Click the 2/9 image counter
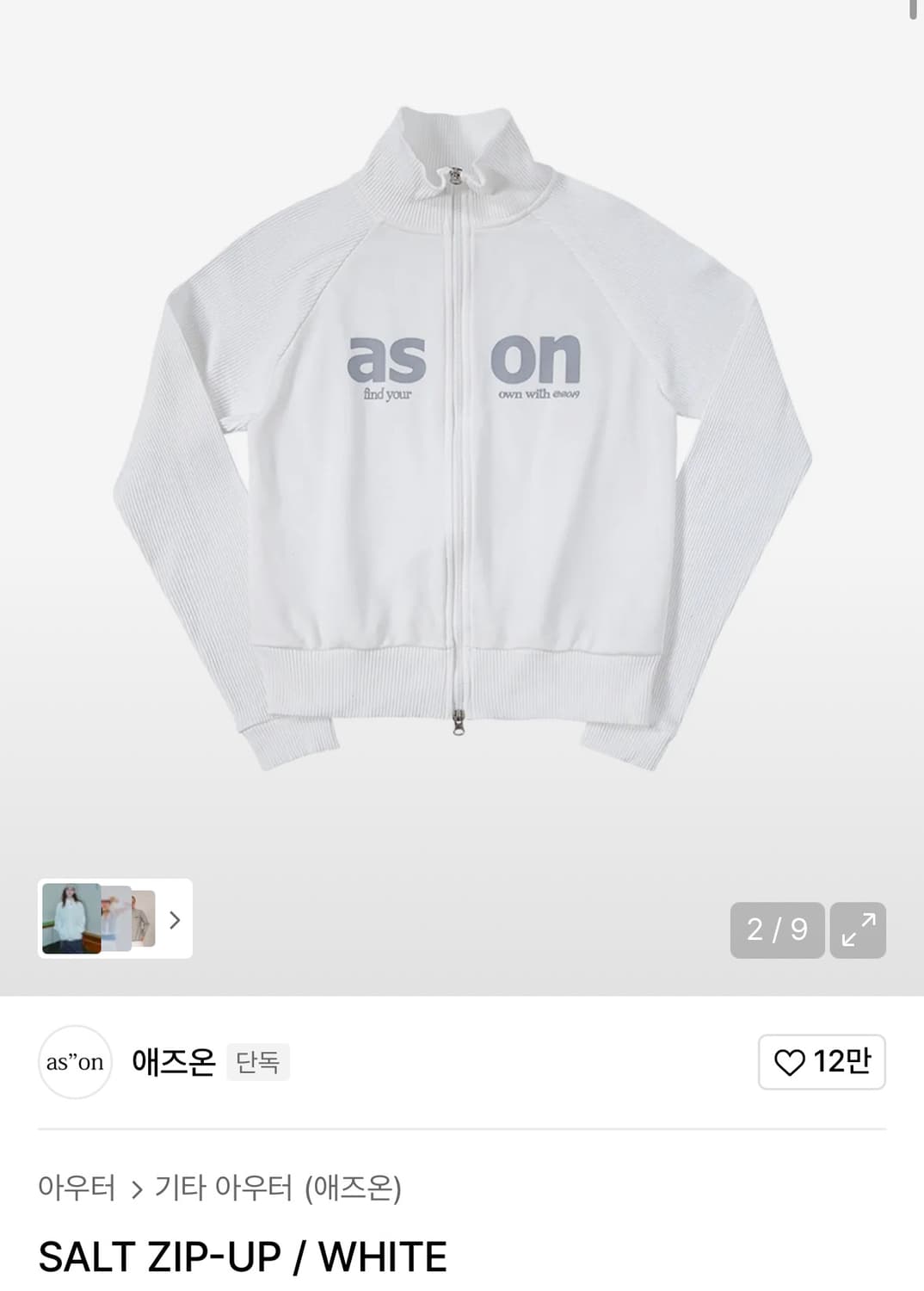 click(775, 930)
